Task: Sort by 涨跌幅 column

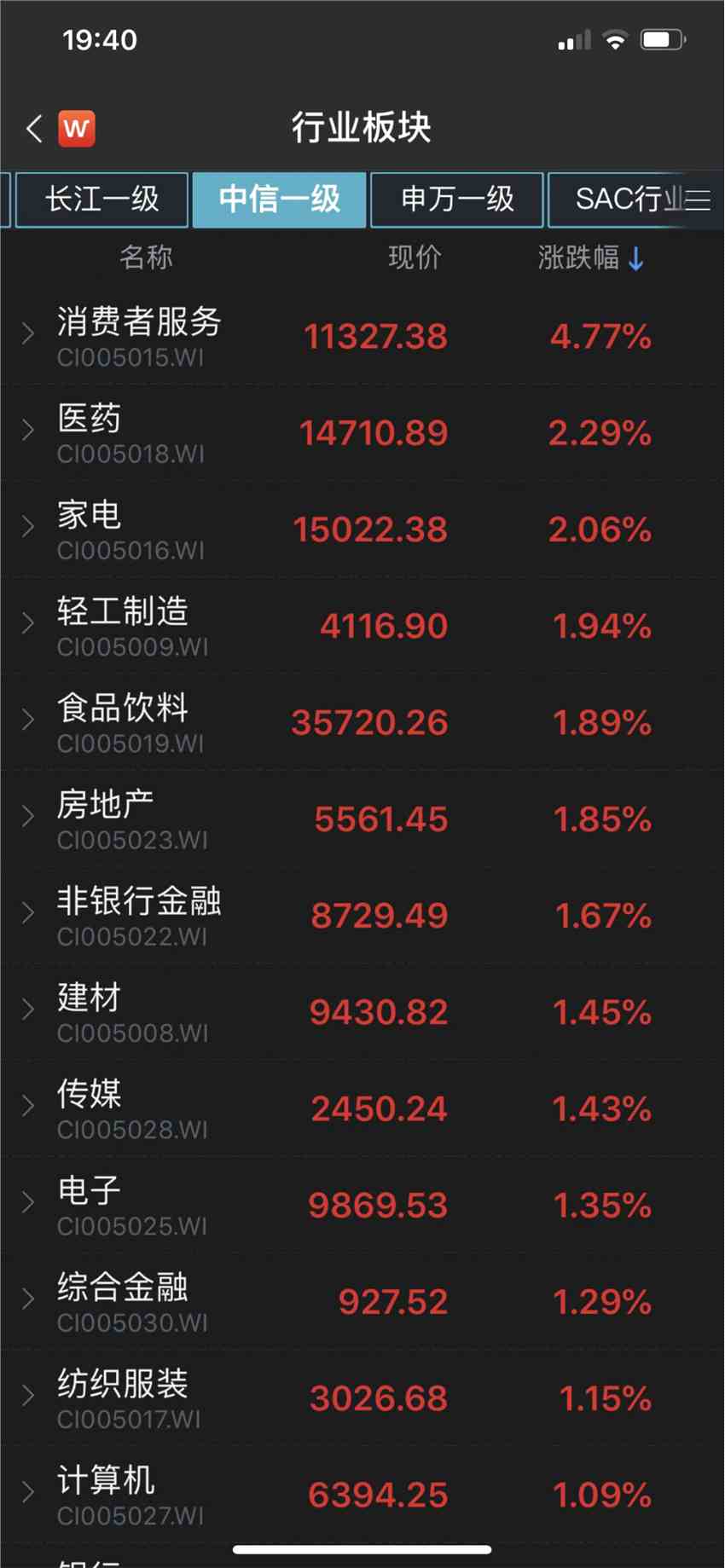Action: (x=590, y=257)
